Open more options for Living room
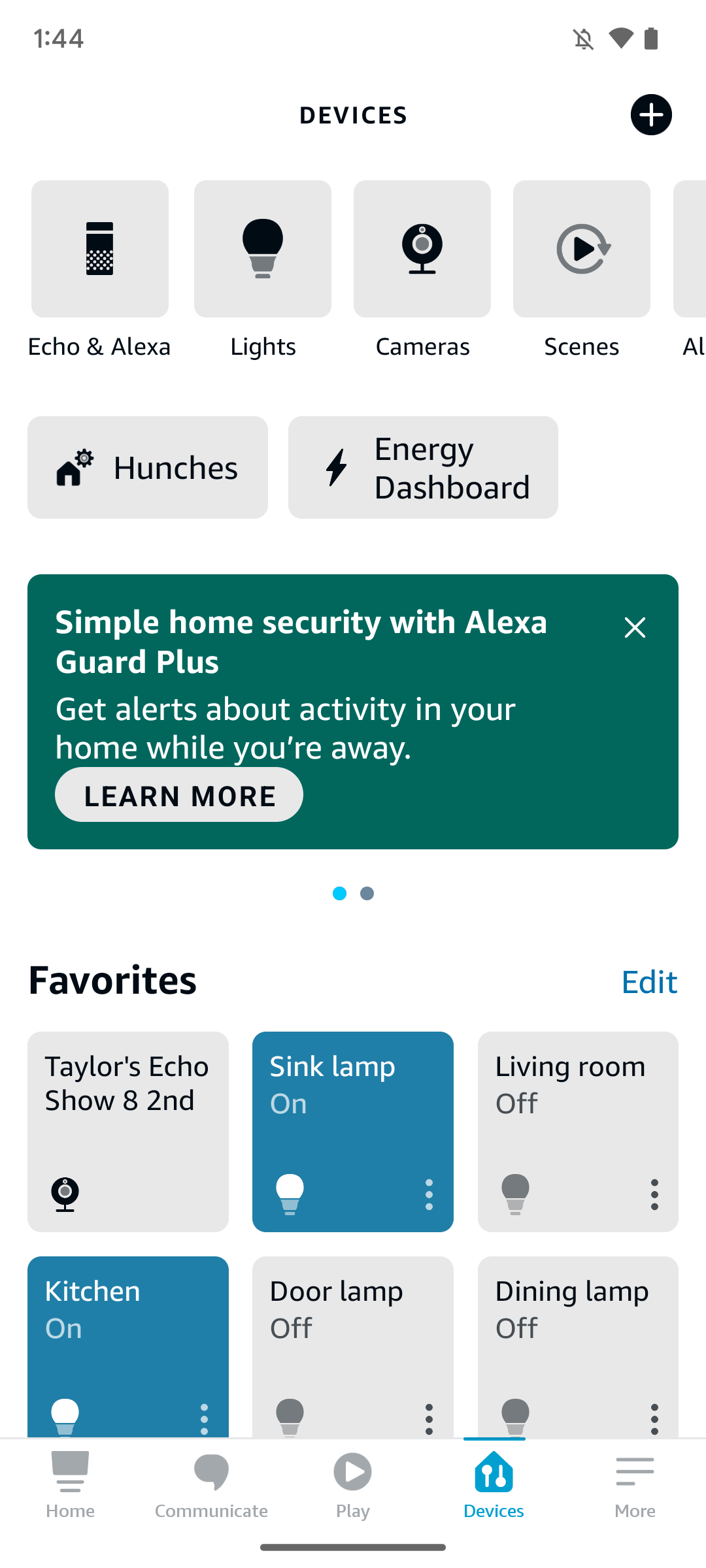This screenshot has height=1568, width=706. 654,1194
